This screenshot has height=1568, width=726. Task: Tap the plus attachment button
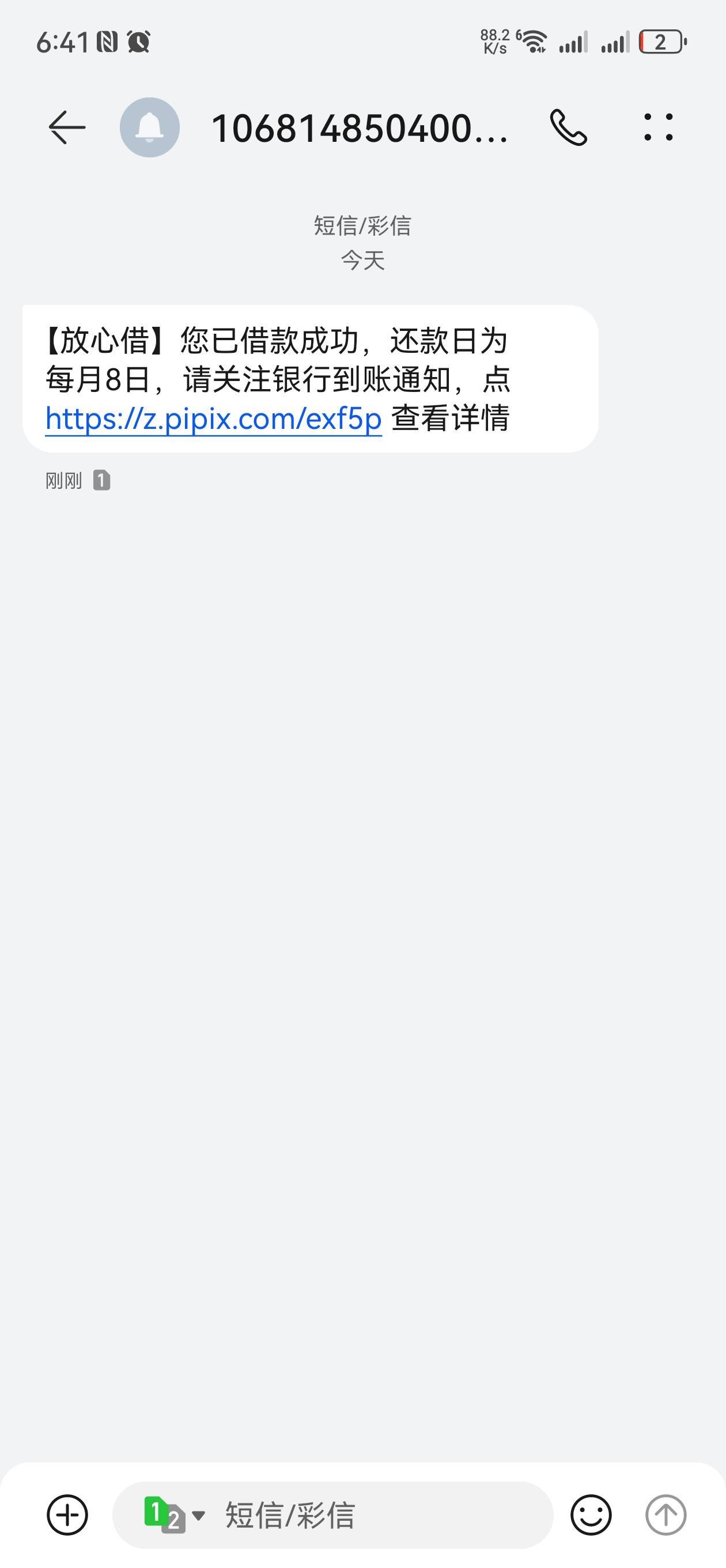[x=67, y=1514]
